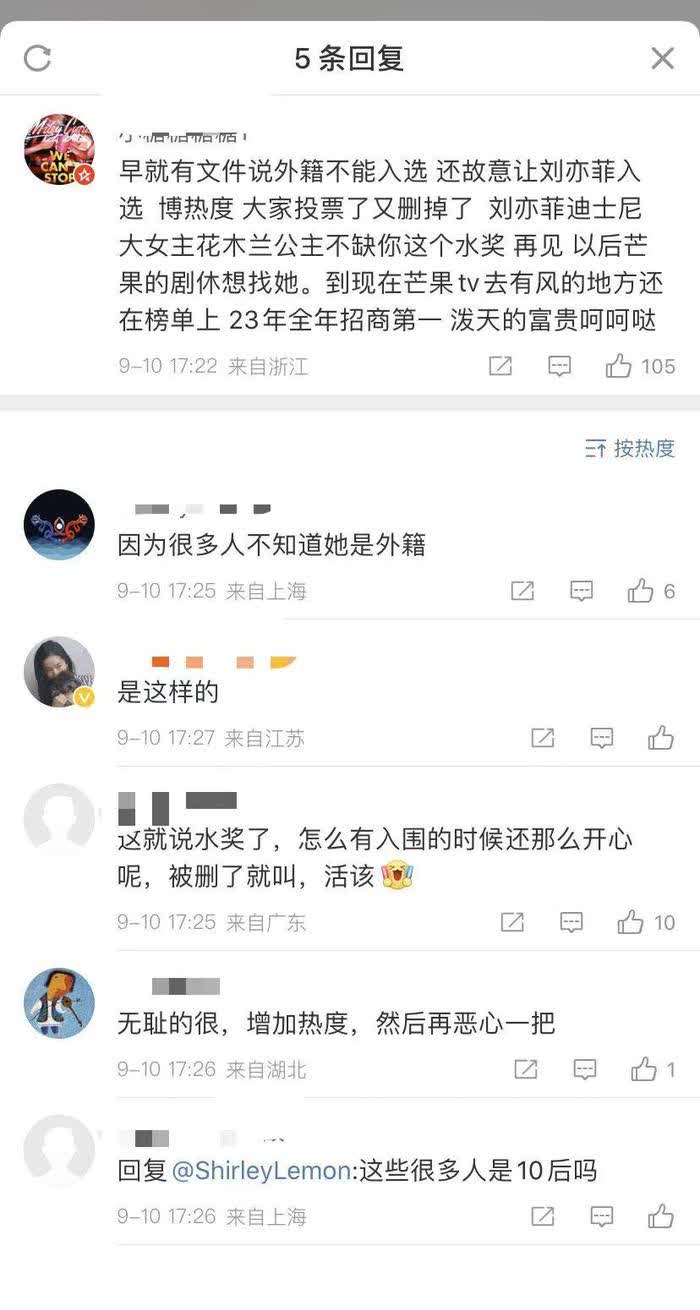
Task: Open avatar of the 是这样的 commenter
Action: 59,672
